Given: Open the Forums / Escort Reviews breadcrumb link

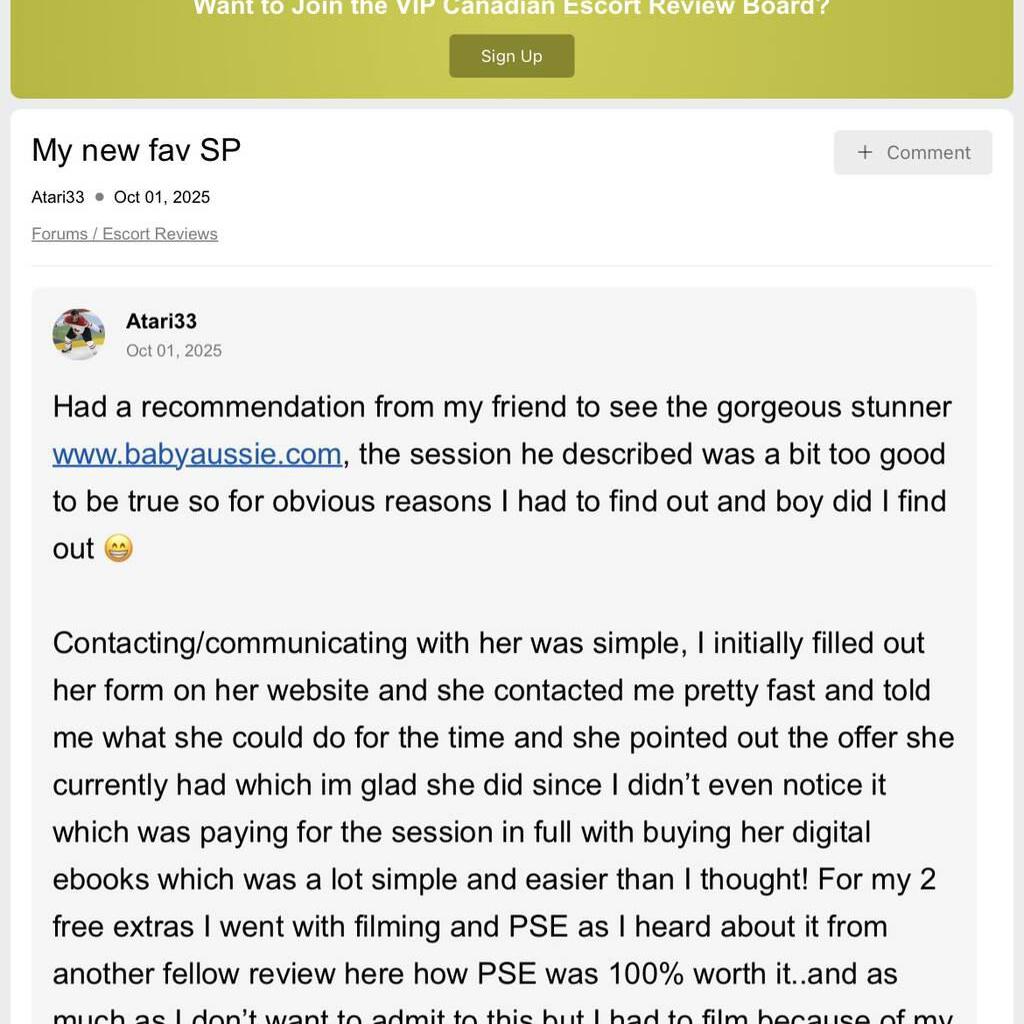Looking at the screenshot, I should click(124, 234).
